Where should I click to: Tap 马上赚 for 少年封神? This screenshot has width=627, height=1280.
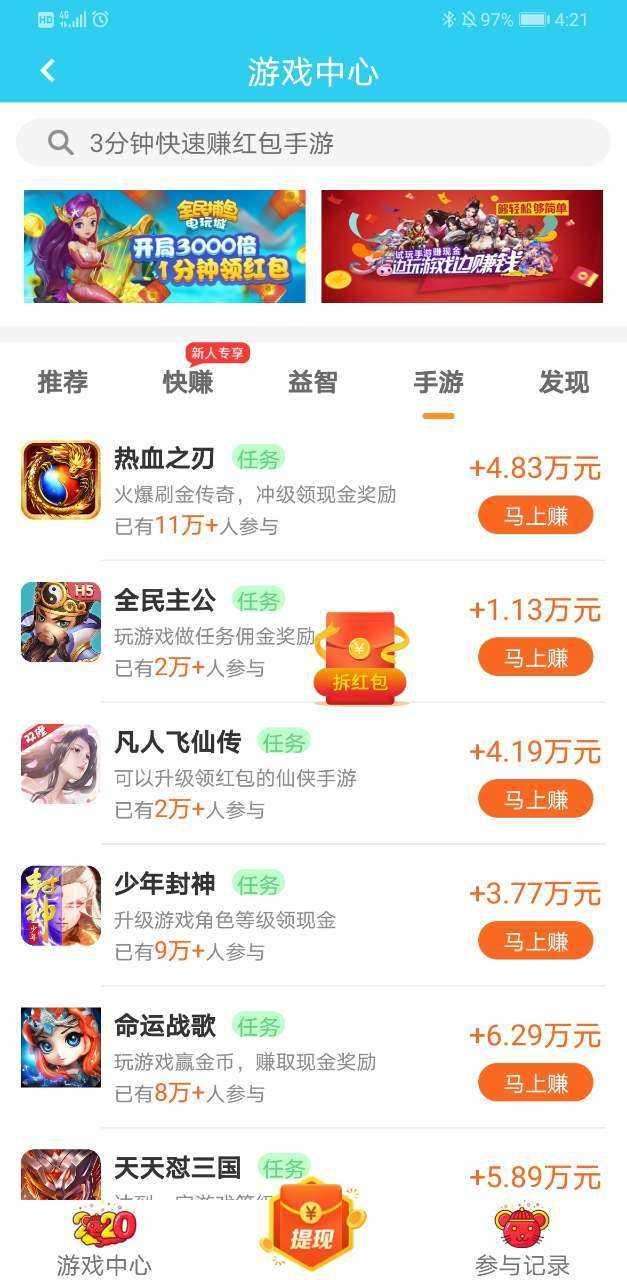click(x=535, y=942)
